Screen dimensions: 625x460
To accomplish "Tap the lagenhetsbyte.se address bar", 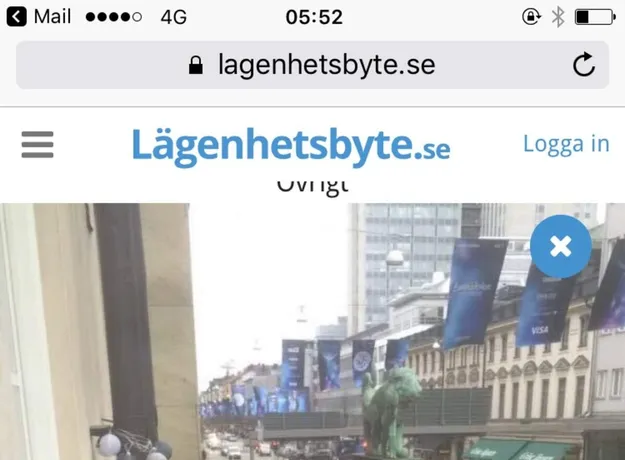I will tap(312, 66).
